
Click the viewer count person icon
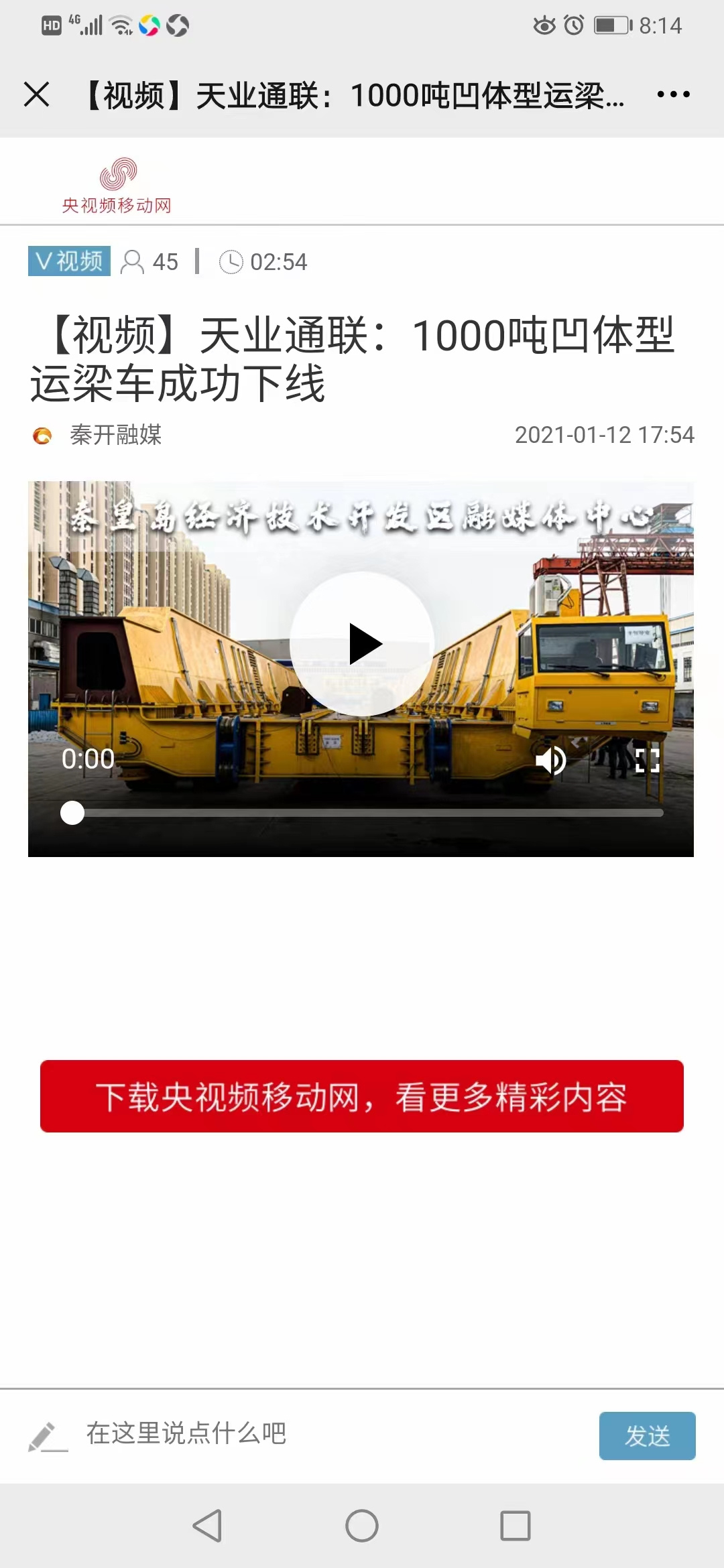point(133,261)
